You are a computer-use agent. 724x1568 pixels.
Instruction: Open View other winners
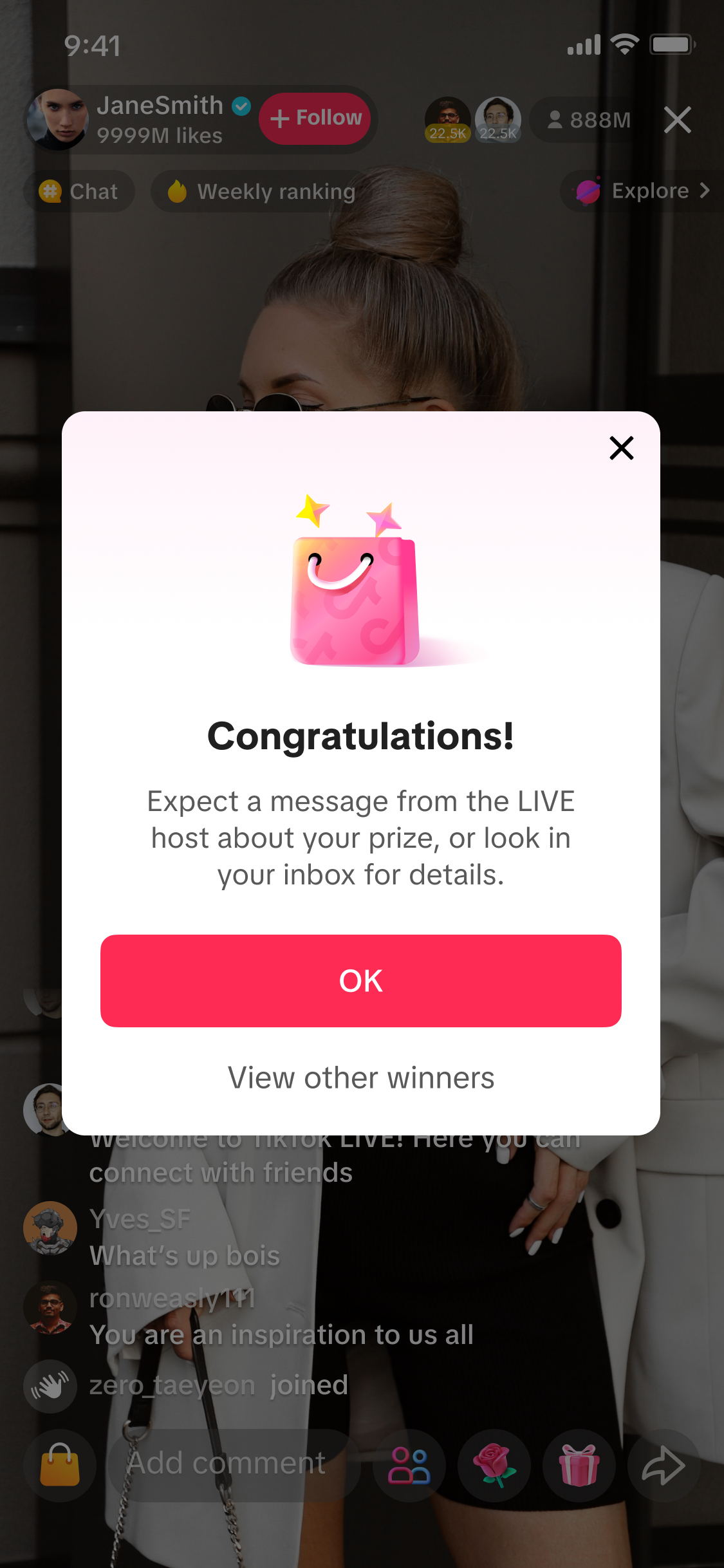pos(360,1078)
